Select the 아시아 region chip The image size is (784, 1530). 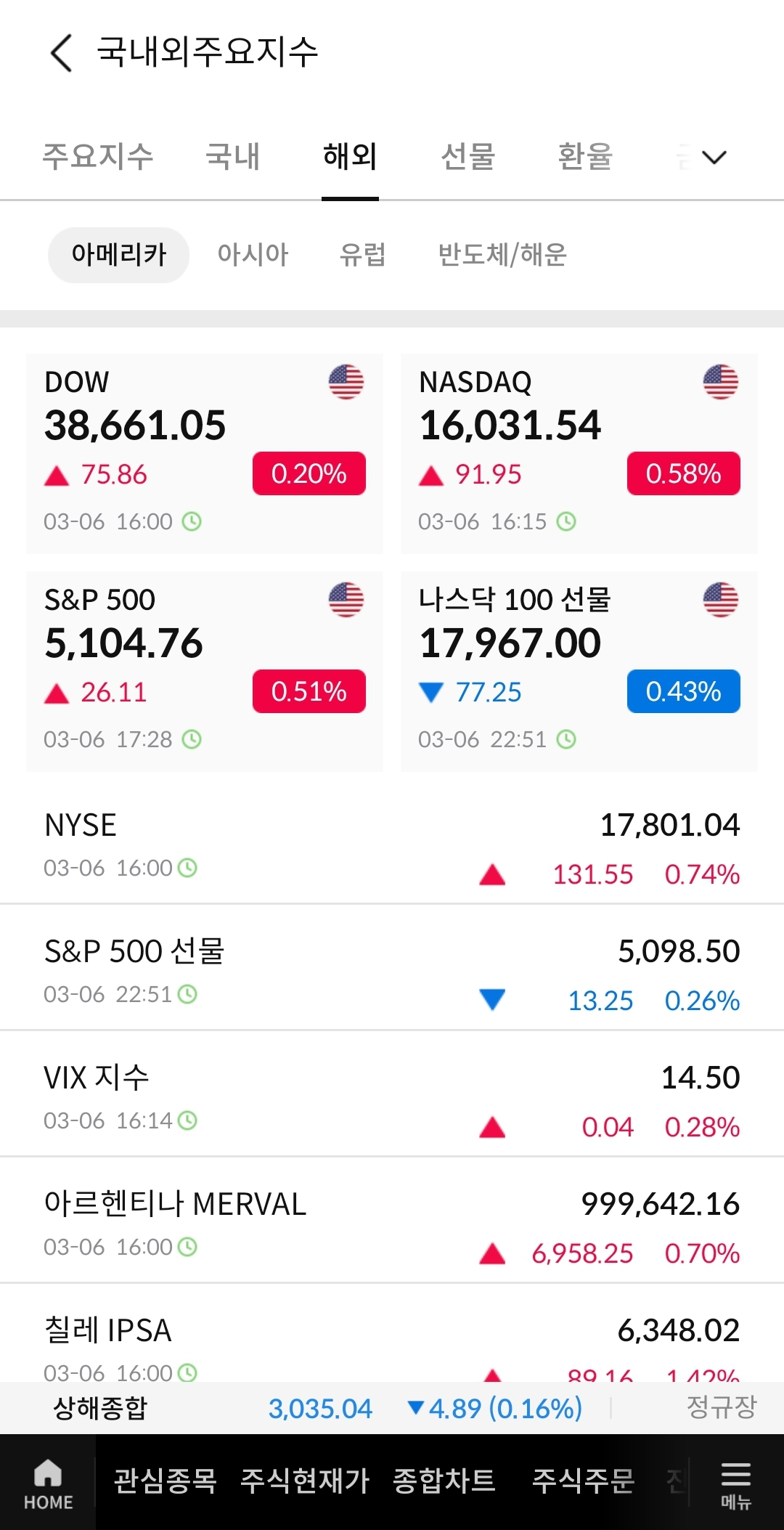[253, 255]
